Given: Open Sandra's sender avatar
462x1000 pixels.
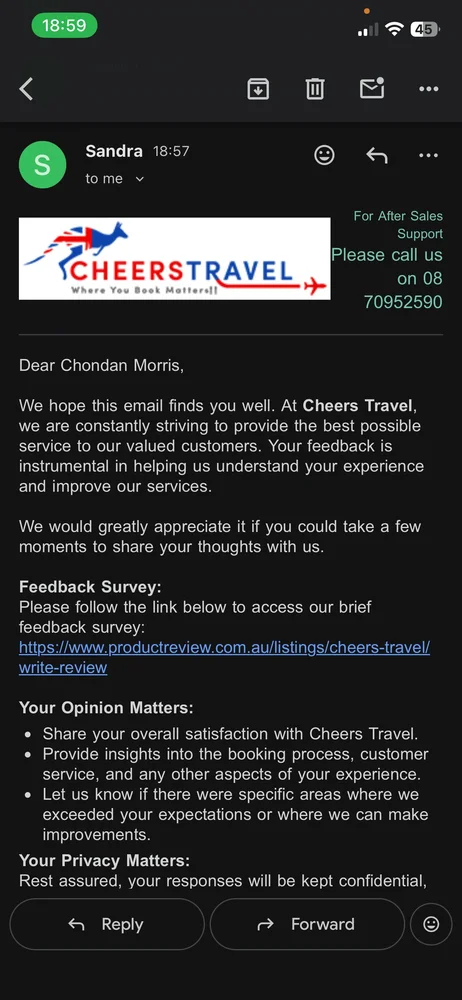Looking at the screenshot, I should pos(42,165).
